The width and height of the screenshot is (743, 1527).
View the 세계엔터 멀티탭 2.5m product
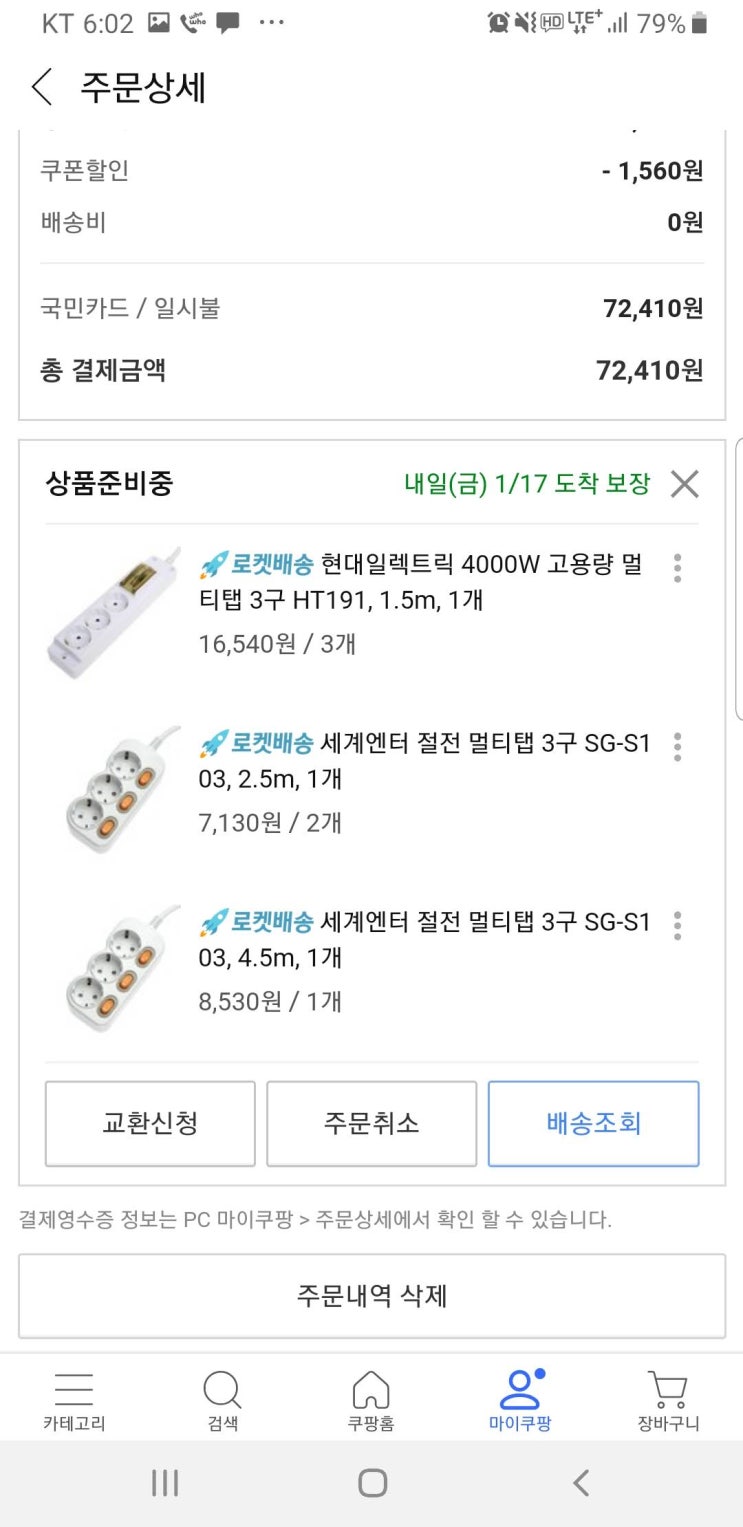[425, 761]
